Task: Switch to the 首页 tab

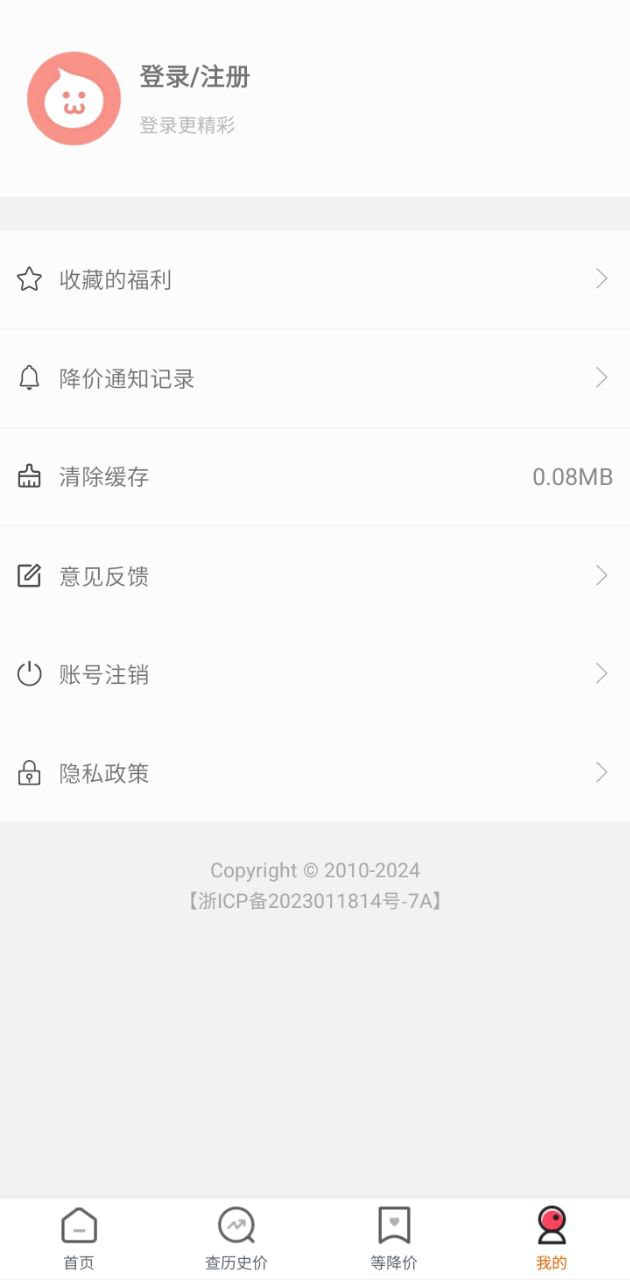Action: pos(79,1238)
